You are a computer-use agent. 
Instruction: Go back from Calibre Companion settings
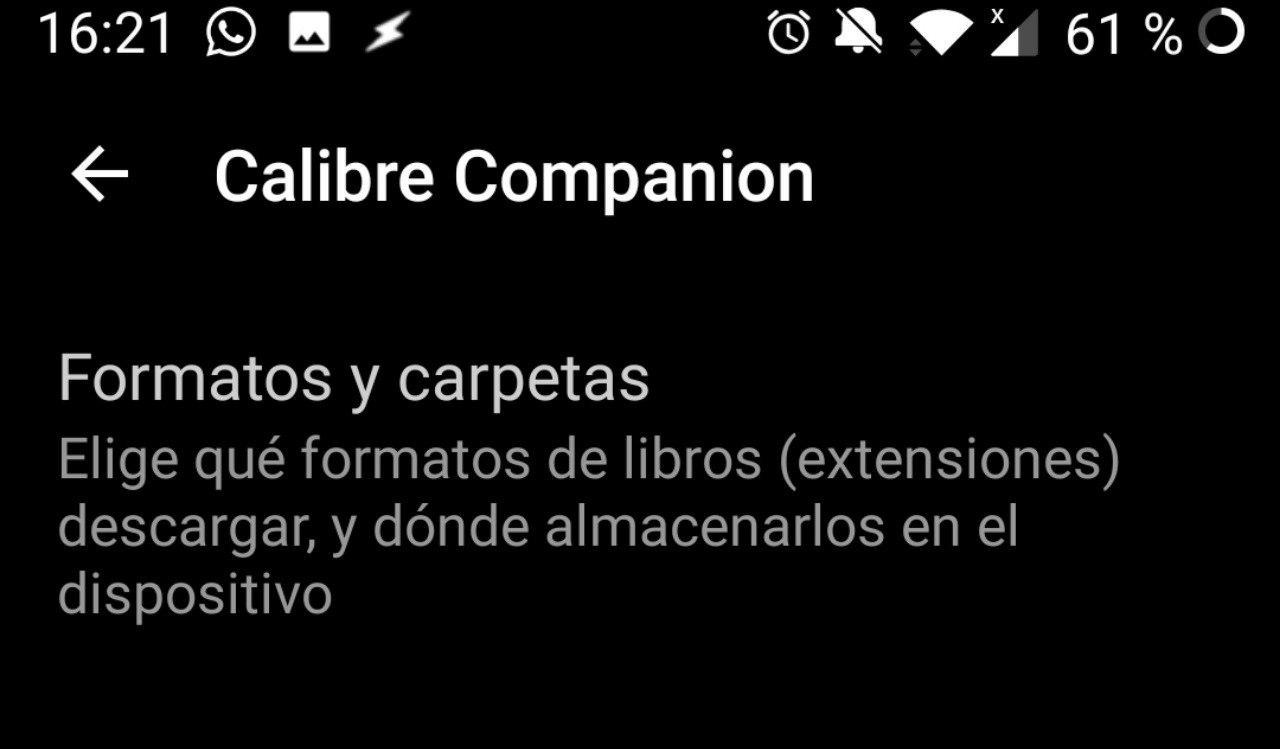pyautogui.click(x=100, y=176)
